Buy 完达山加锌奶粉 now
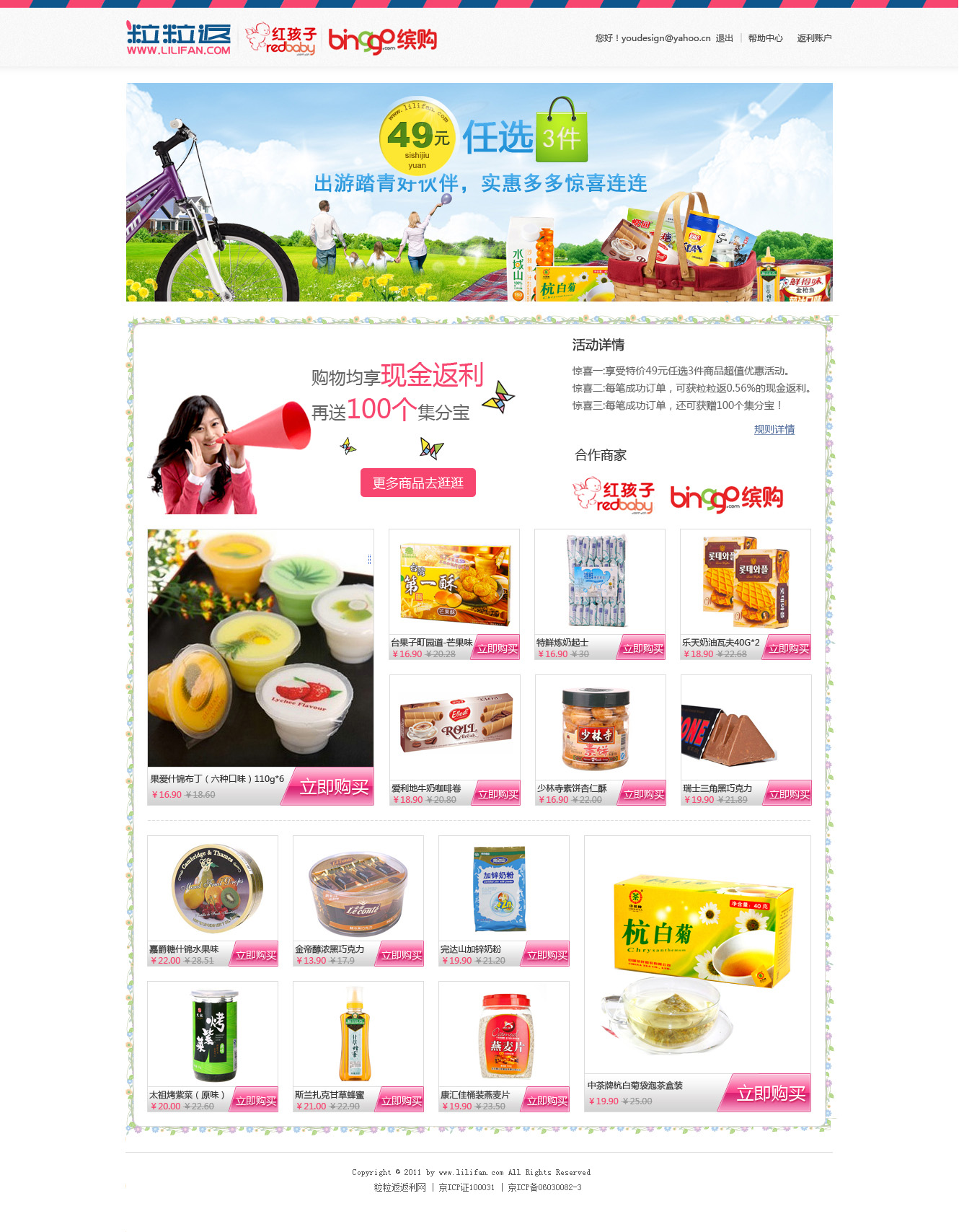The height and width of the screenshot is (1232, 959). [547, 955]
